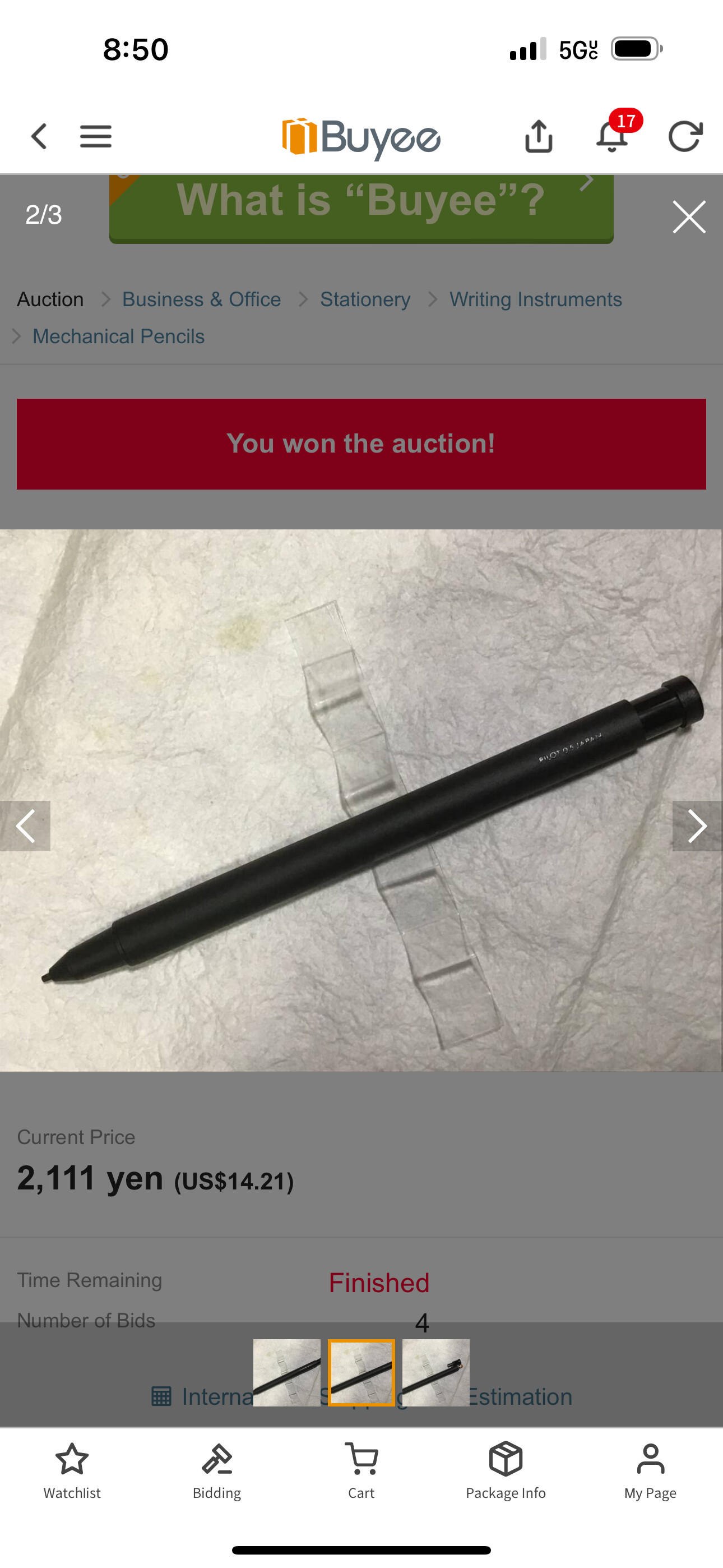This screenshot has height=1568, width=723.
Task: Close the image viewer overlay
Action: (x=689, y=216)
